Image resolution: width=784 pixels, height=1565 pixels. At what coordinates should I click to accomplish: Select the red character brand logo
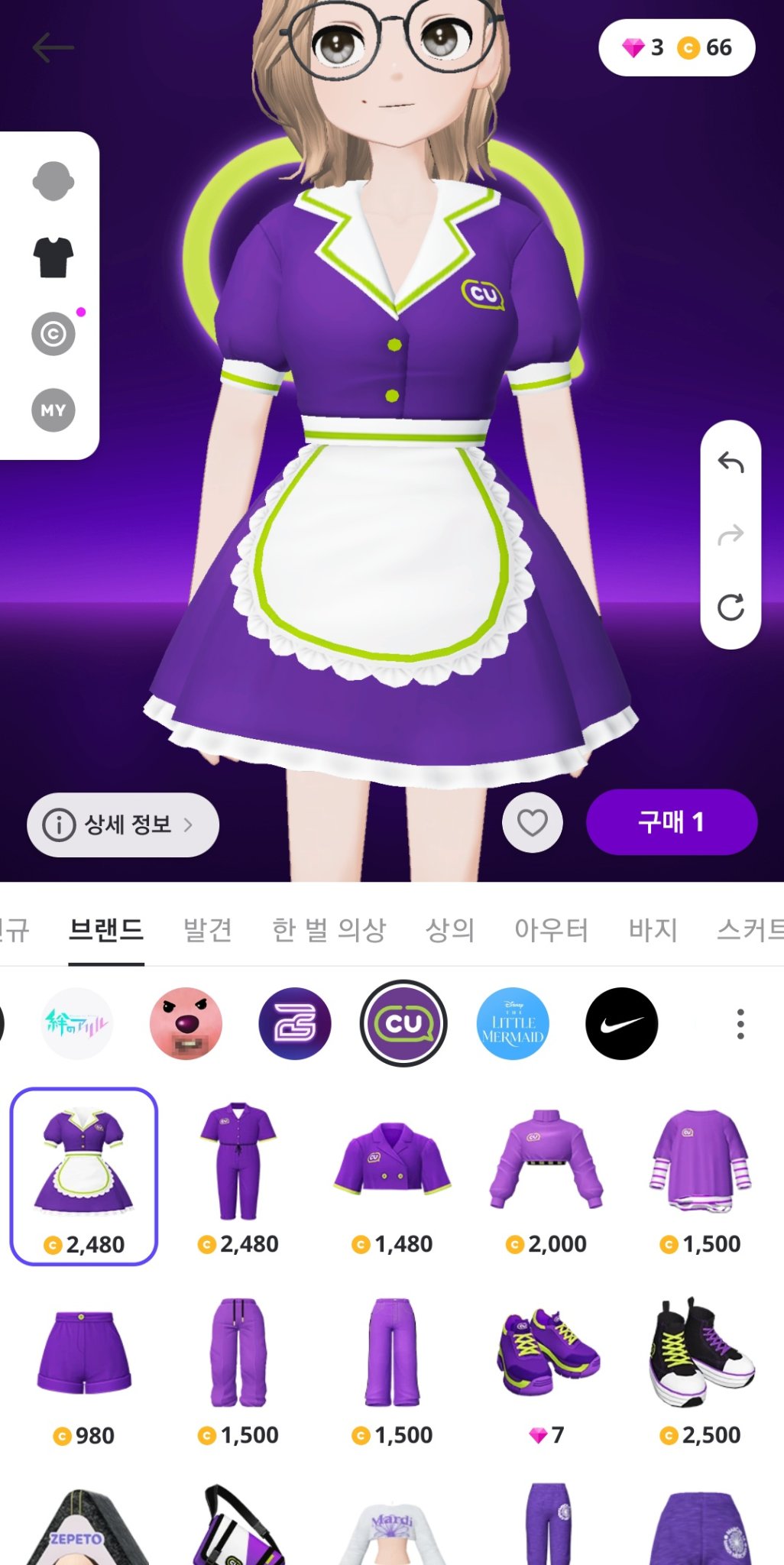pyautogui.click(x=186, y=1022)
